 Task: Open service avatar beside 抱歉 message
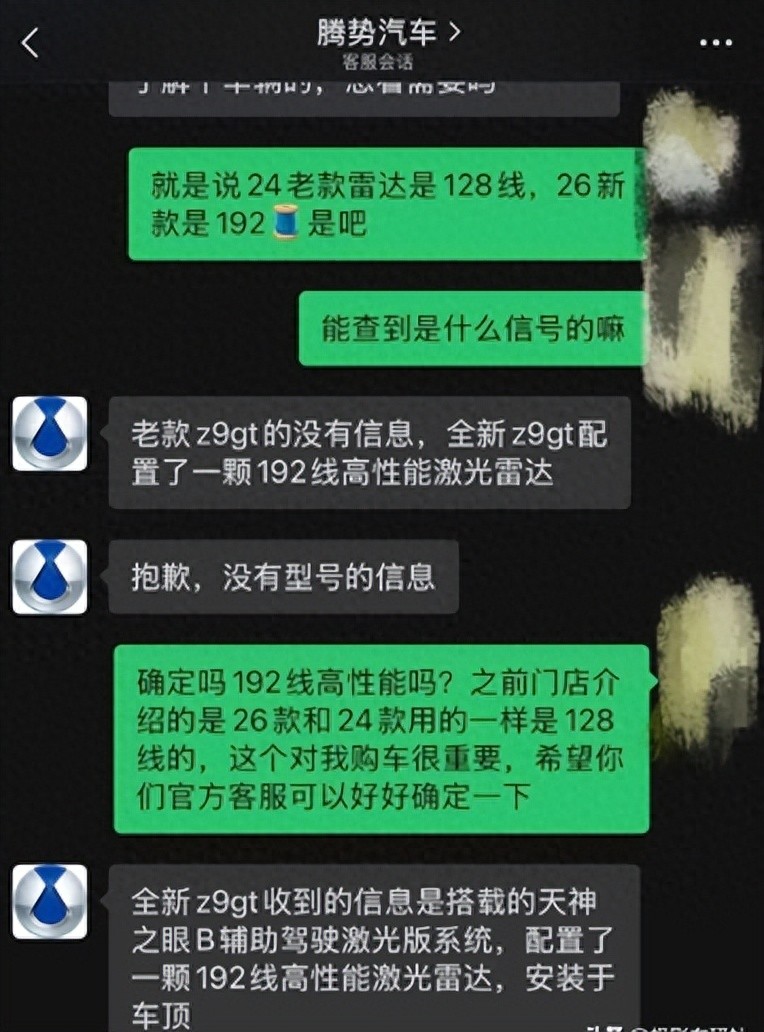(x=49, y=577)
